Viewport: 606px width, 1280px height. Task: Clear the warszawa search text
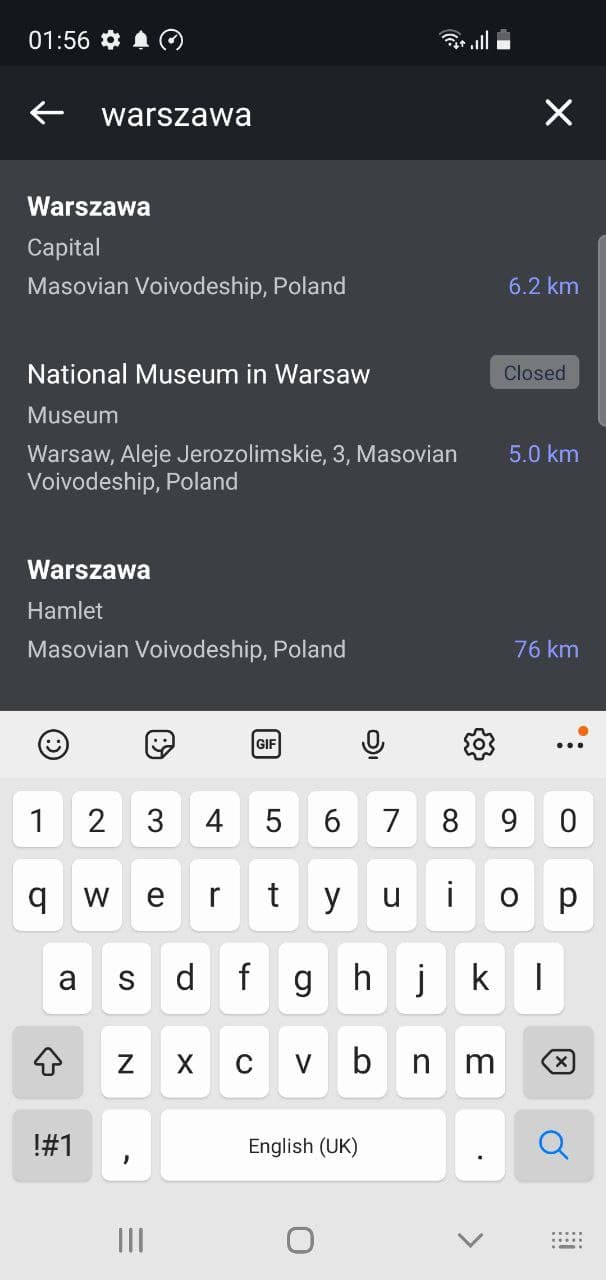[x=558, y=113]
